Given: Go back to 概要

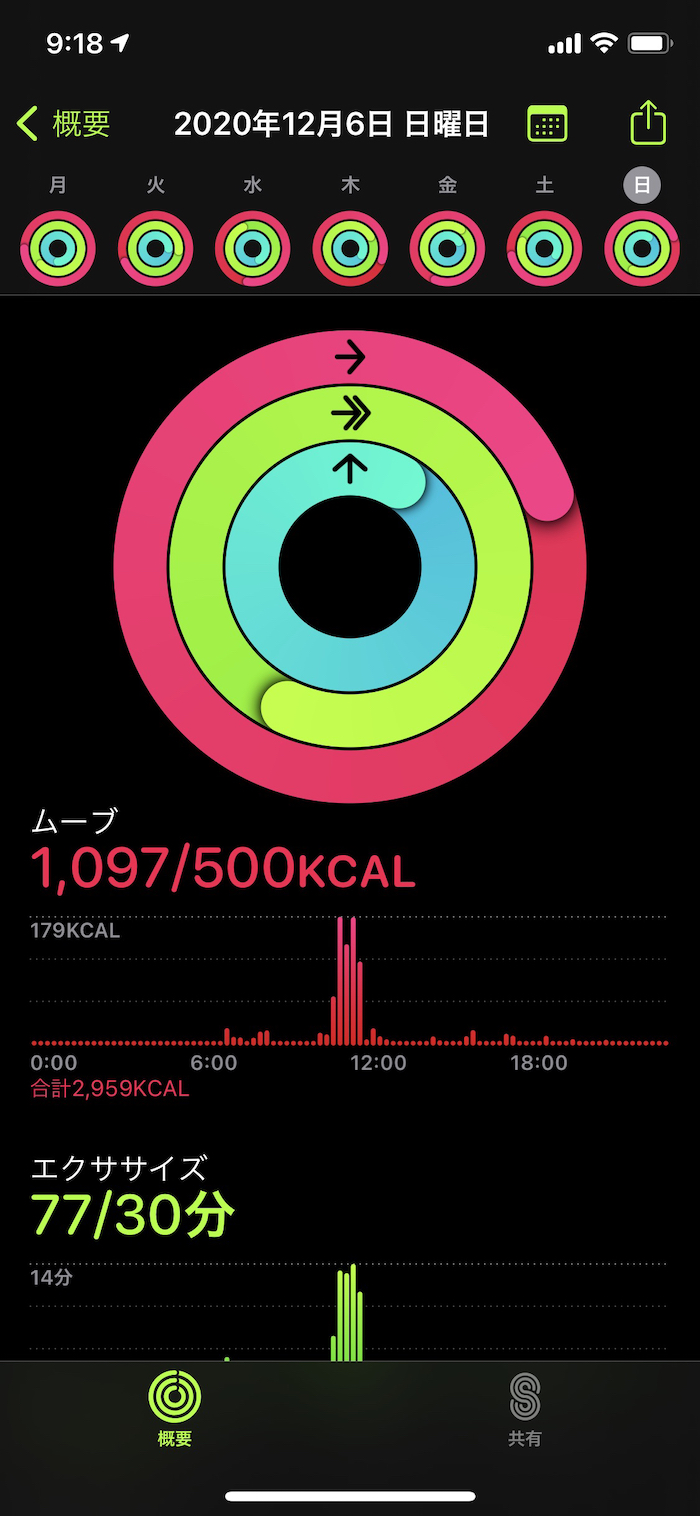Looking at the screenshot, I should 64,124.
